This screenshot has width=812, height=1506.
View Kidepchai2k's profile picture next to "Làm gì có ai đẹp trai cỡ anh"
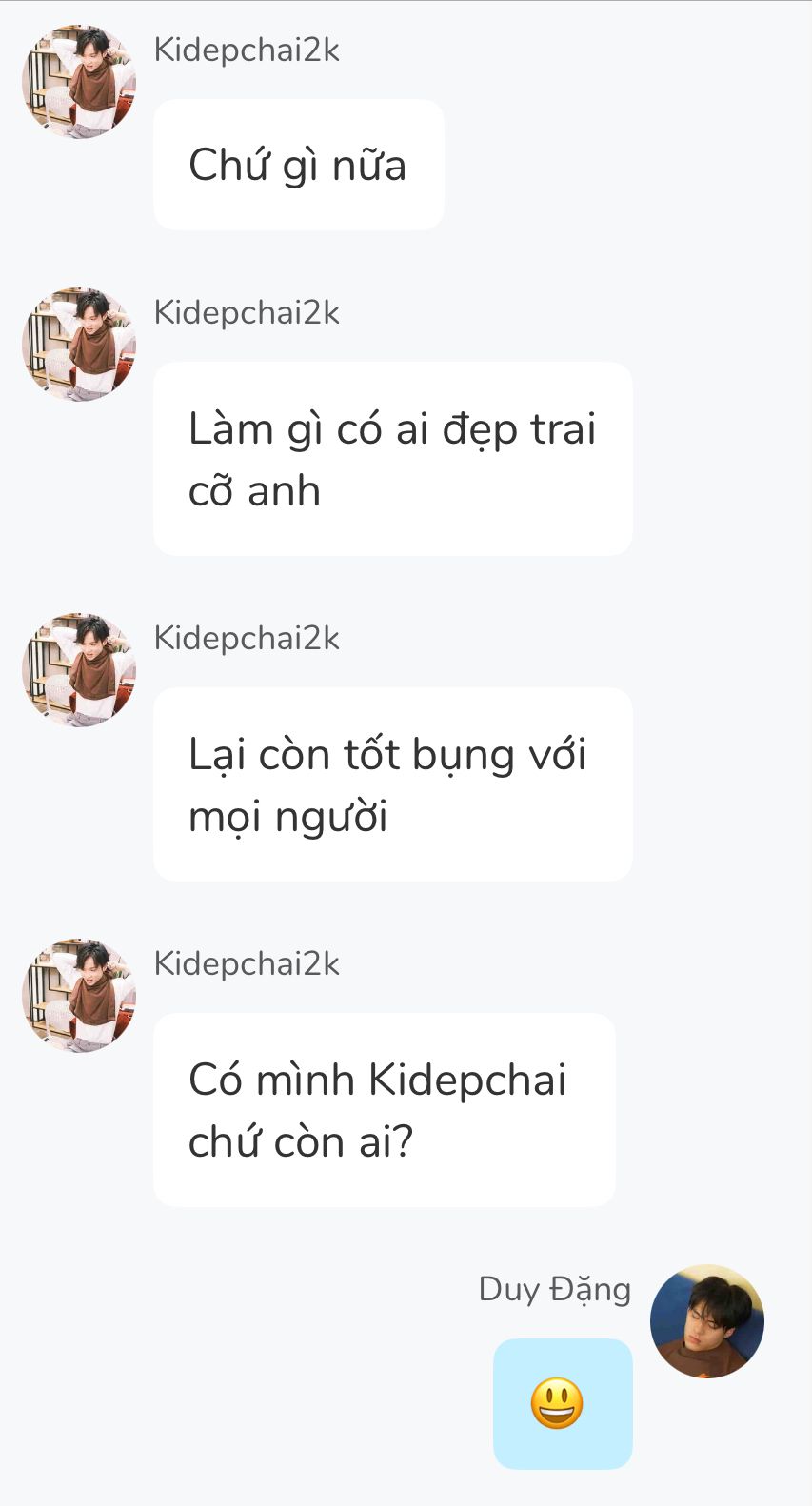click(x=79, y=345)
